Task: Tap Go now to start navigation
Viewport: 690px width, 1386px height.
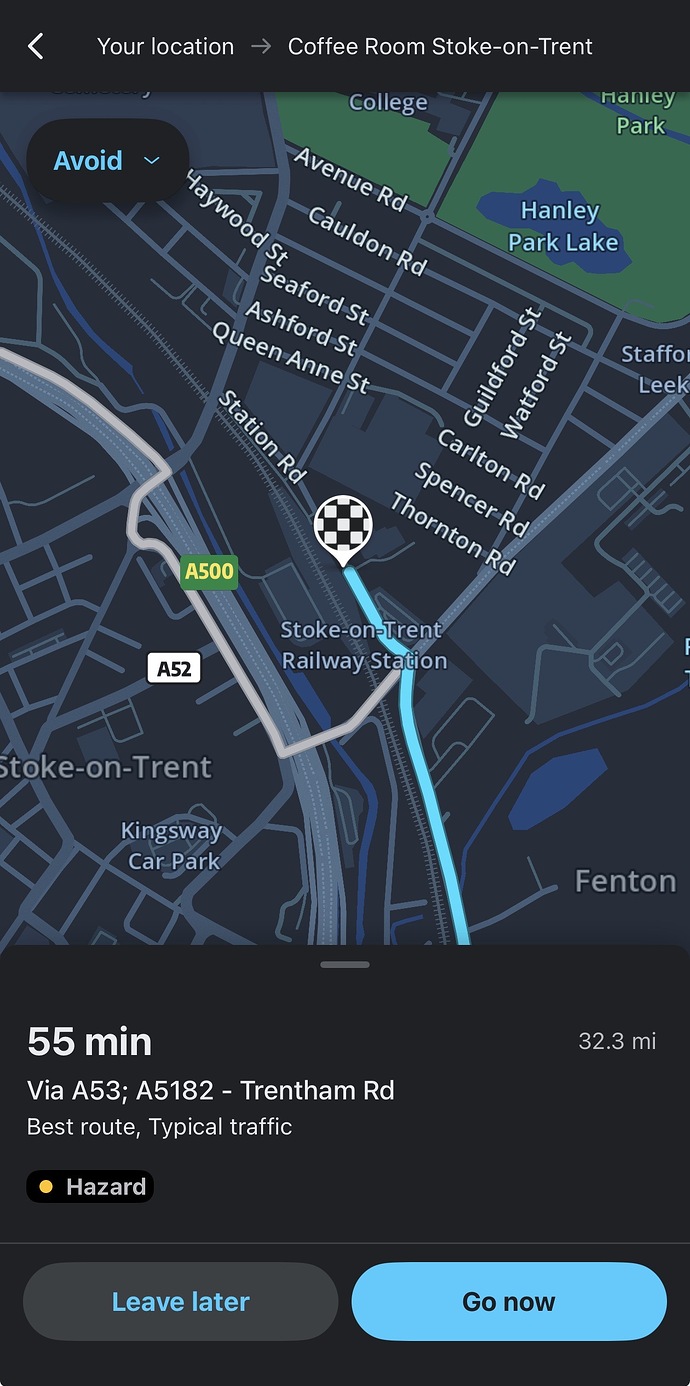Action: [x=508, y=1301]
